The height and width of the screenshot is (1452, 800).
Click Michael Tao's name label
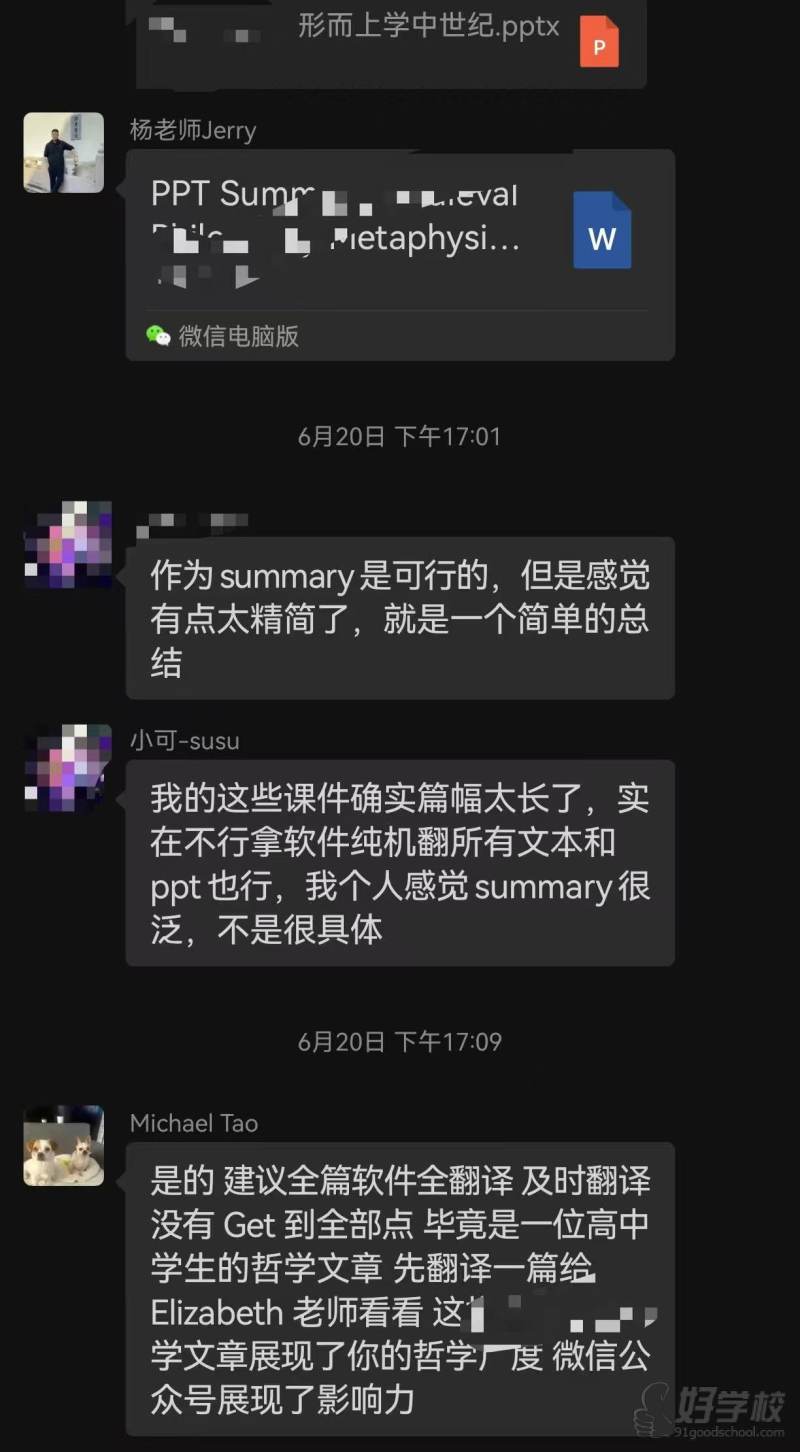(193, 1123)
